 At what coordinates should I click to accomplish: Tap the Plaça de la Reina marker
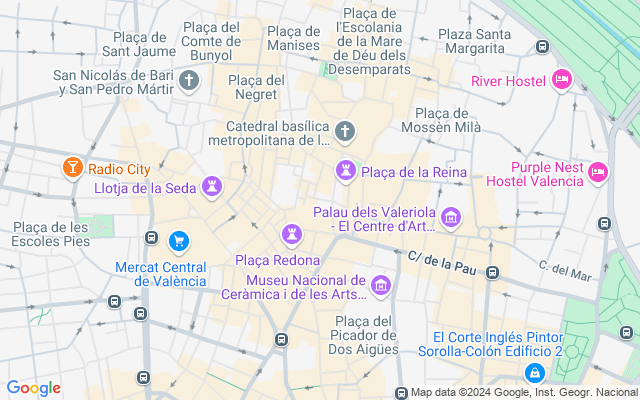[x=345, y=172]
